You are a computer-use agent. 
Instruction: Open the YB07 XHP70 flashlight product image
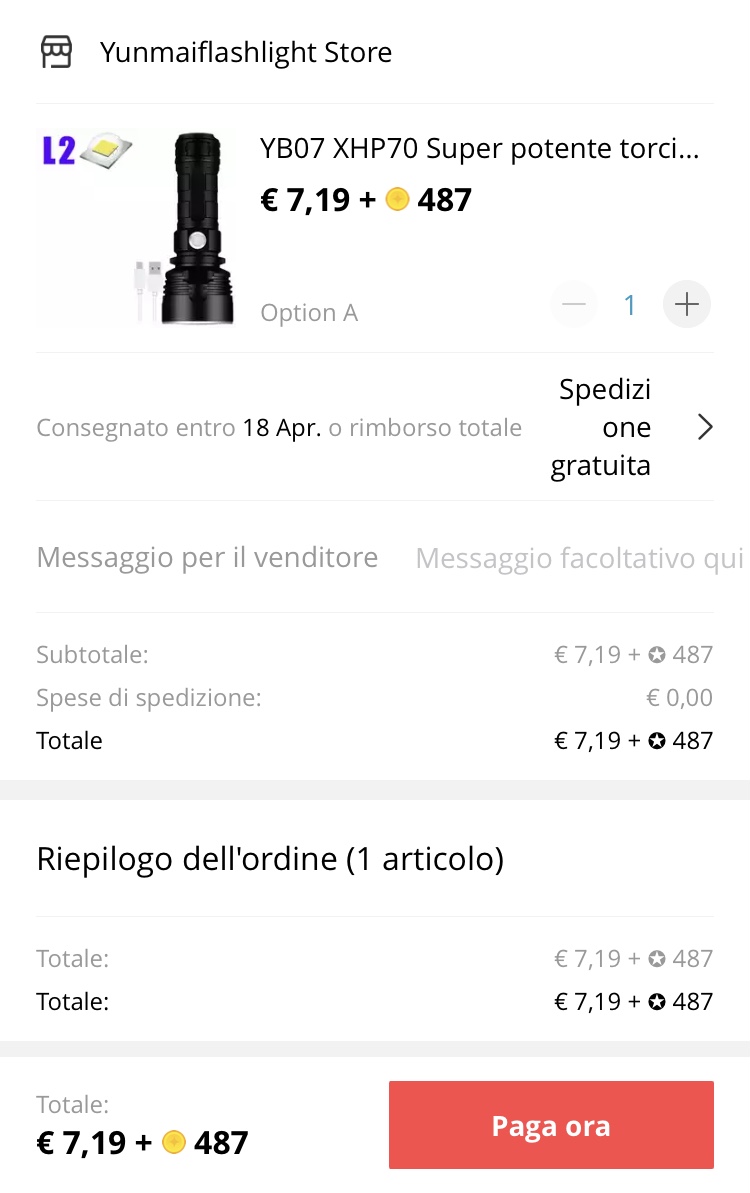(137, 227)
